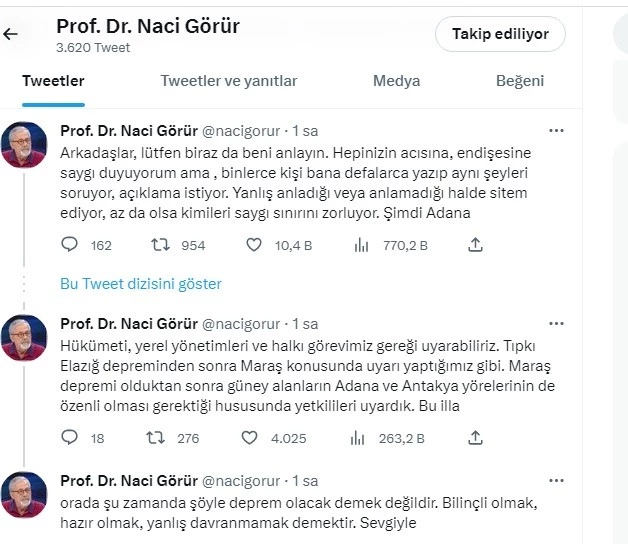Viewport: 628px width, 544px height.
Task: Like the tweet with 4.025 likes
Action: pyautogui.click(x=254, y=437)
